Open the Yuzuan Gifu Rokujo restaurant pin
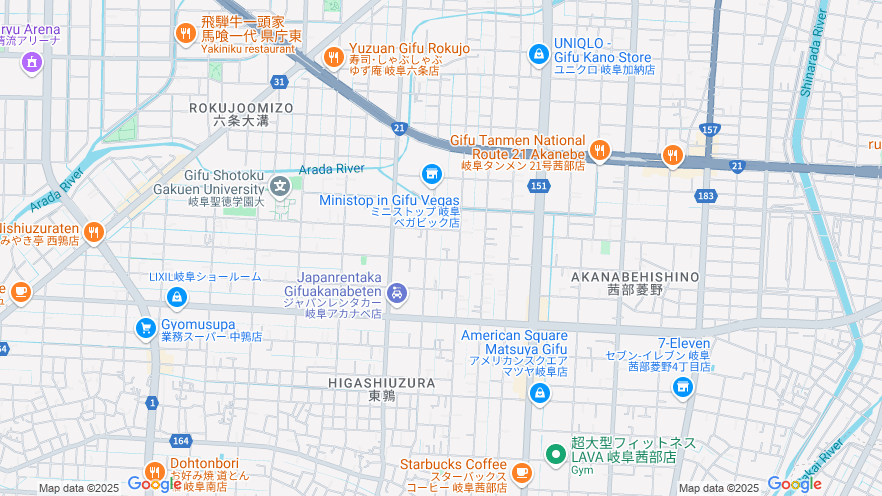This screenshot has width=882, height=496. pos(332,58)
